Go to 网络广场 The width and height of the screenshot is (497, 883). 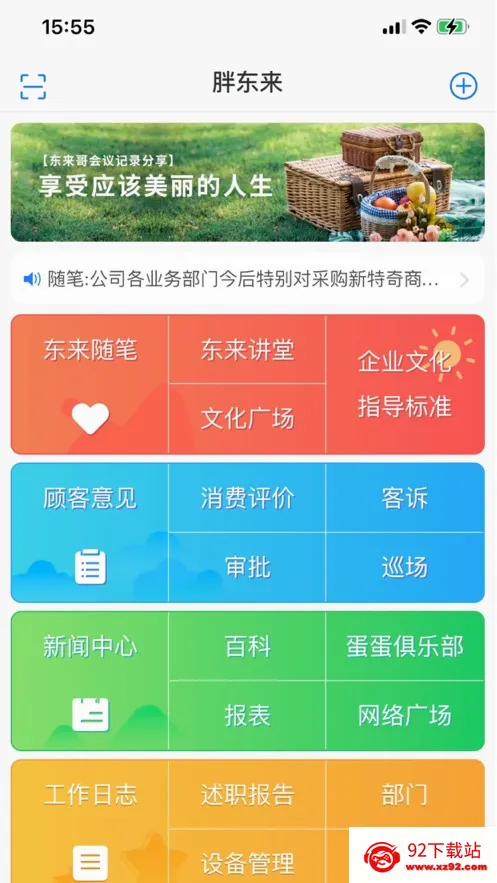tap(405, 716)
